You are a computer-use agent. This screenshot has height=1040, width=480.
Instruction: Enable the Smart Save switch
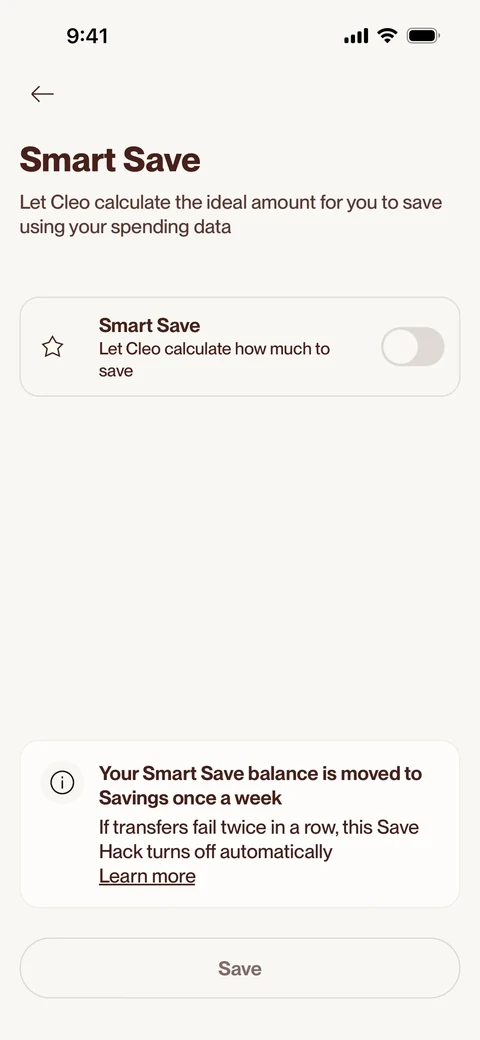412,346
